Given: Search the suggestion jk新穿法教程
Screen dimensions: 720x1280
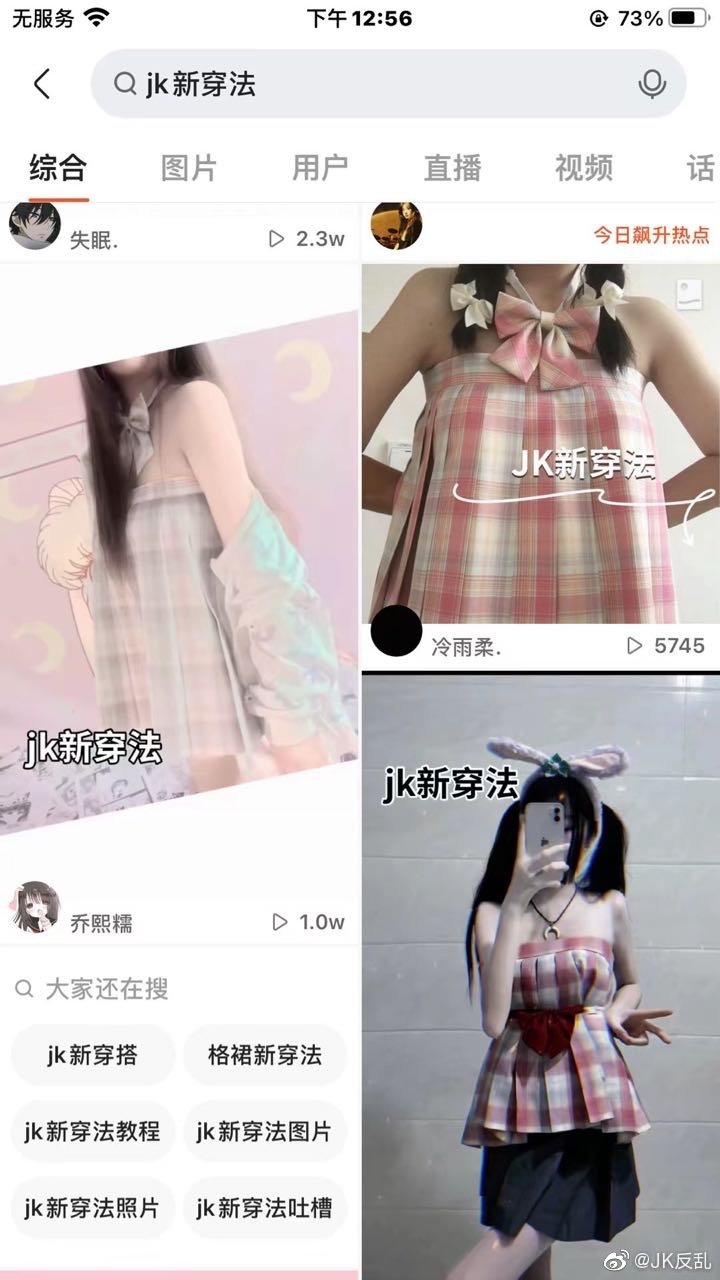Looking at the screenshot, I should [92, 1131].
